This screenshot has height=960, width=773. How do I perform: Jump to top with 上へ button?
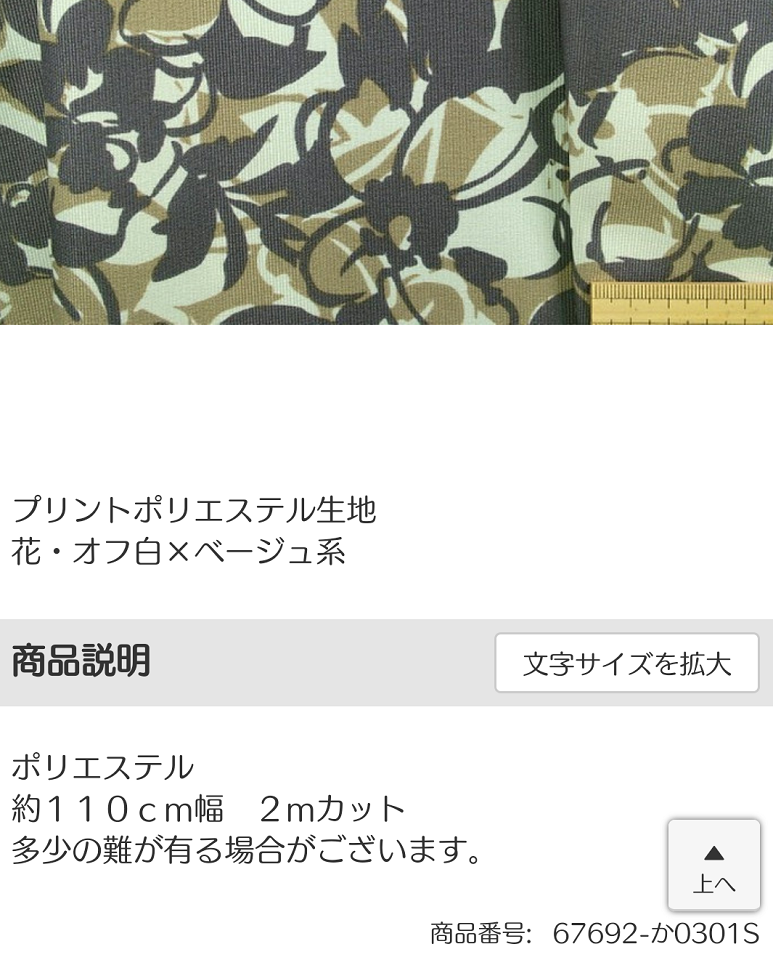click(x=714, y=866)
